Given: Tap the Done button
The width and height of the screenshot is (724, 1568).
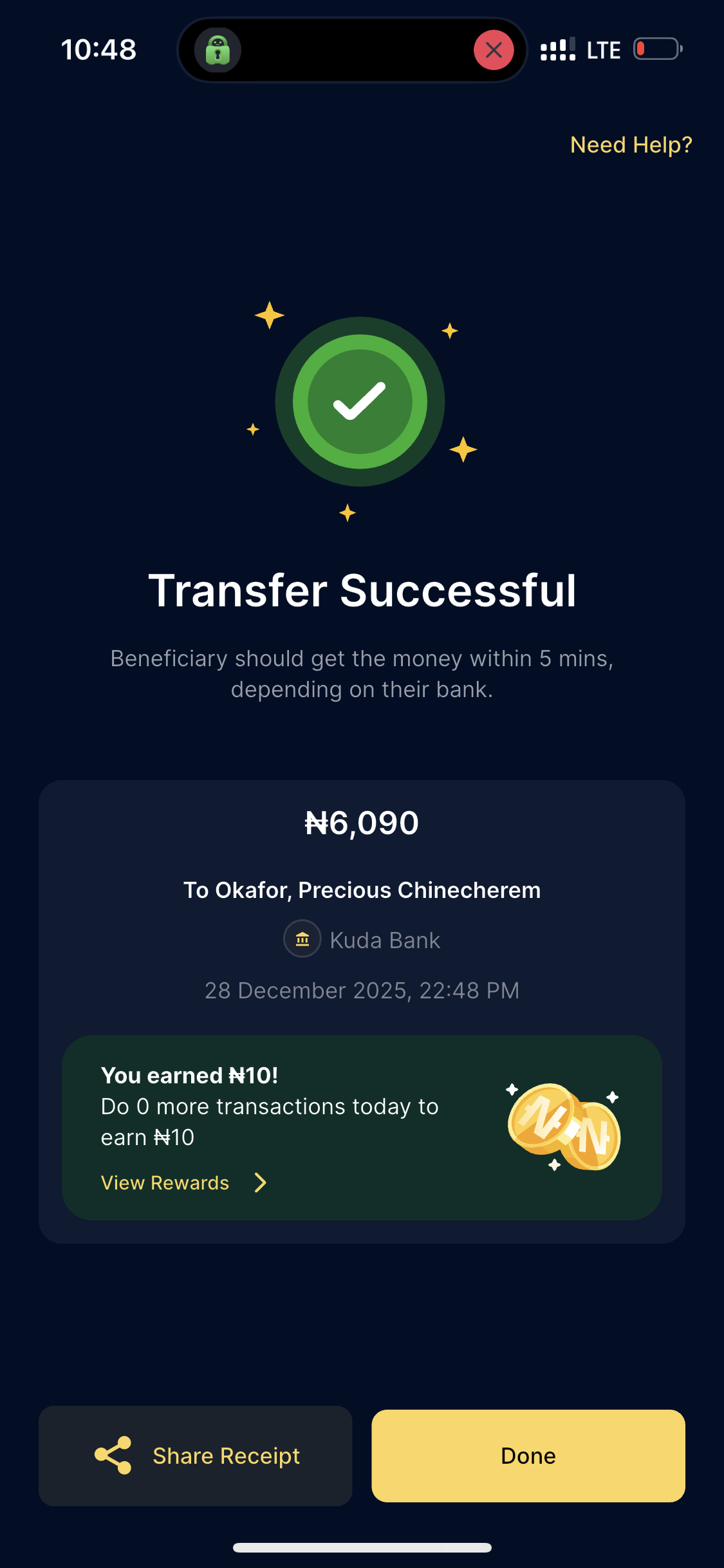Looking at the screenshot, I should [x=528, y=1455].
